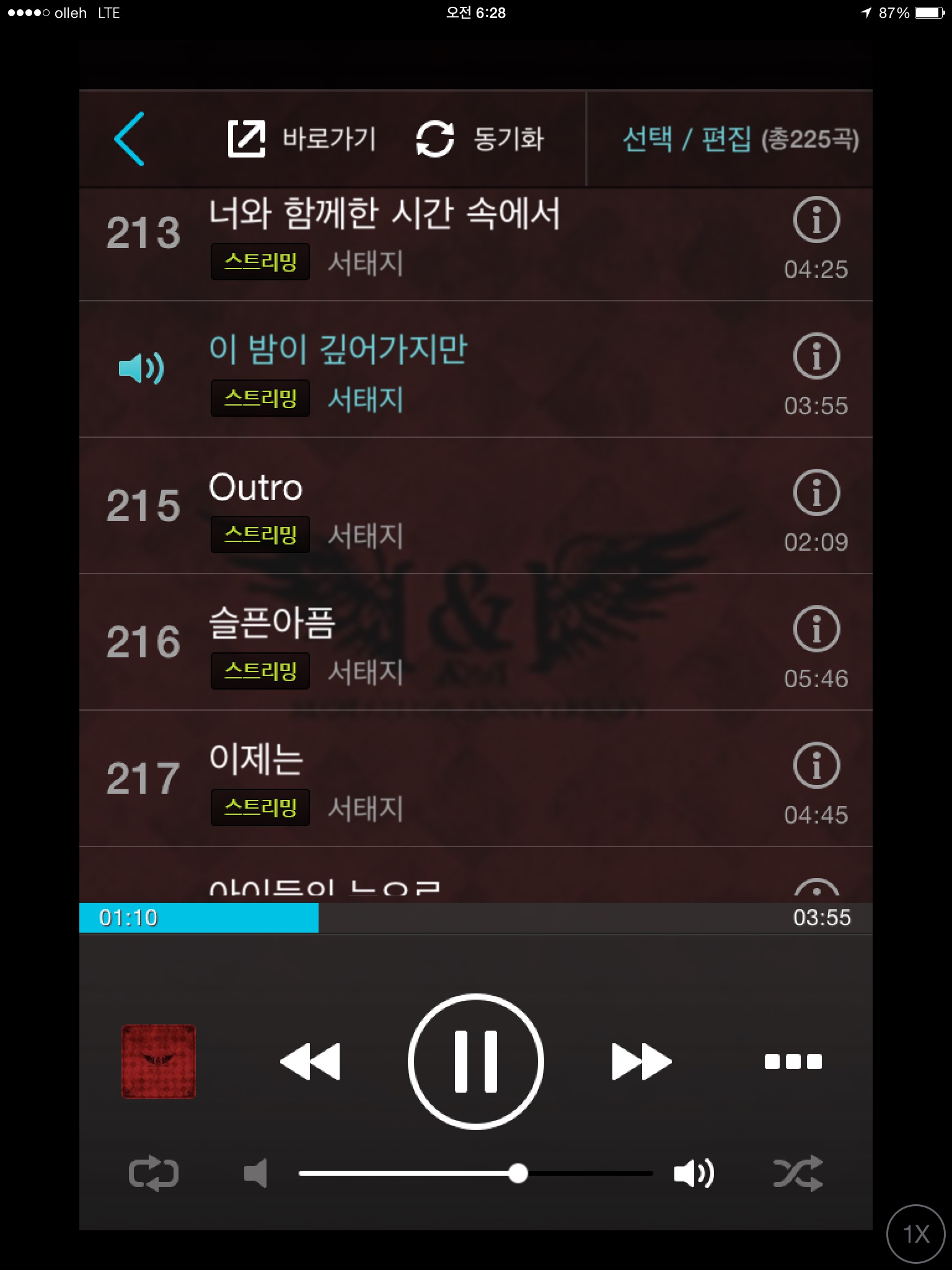
Task: Skip to the next track
Action: coord(641,1062)
